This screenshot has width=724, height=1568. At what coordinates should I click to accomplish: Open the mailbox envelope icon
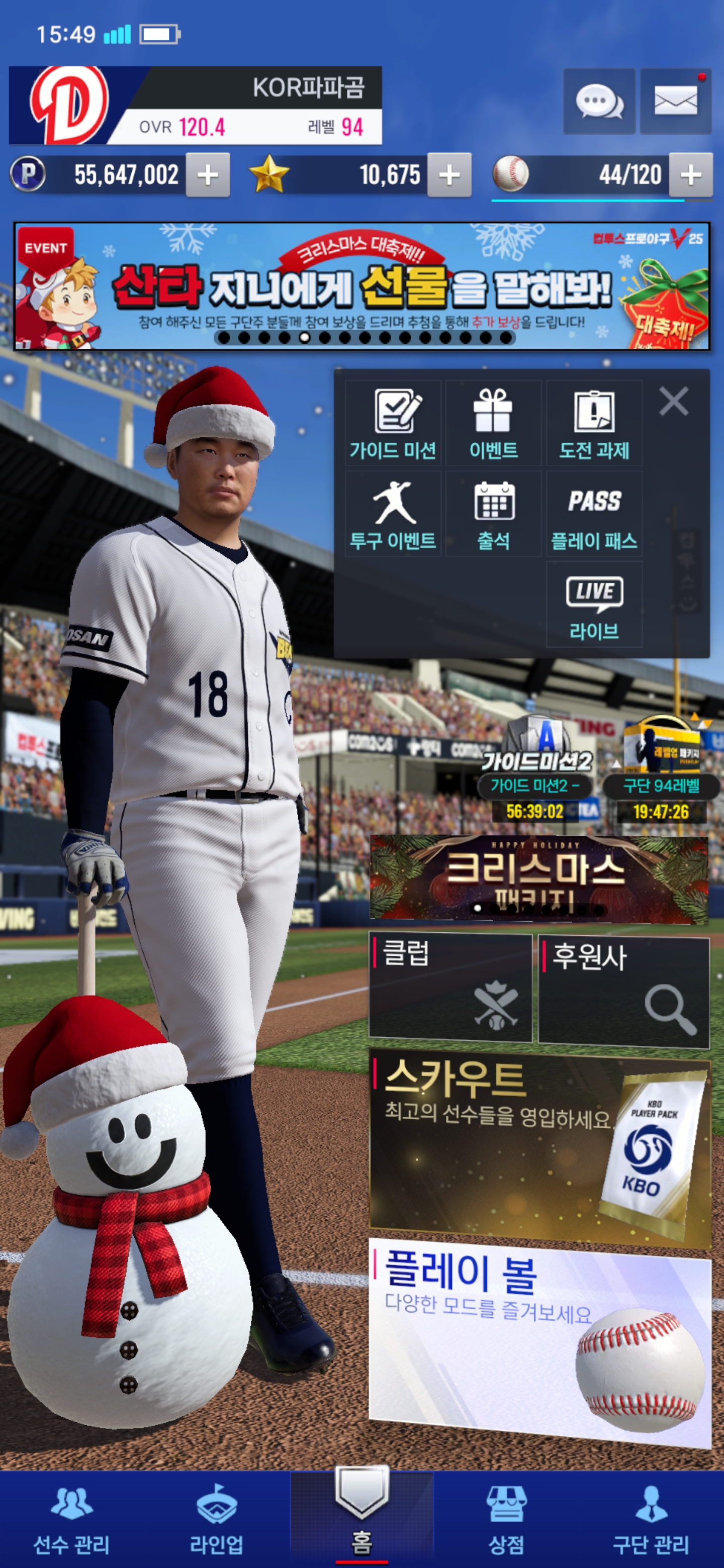click(x=675, y=101)
